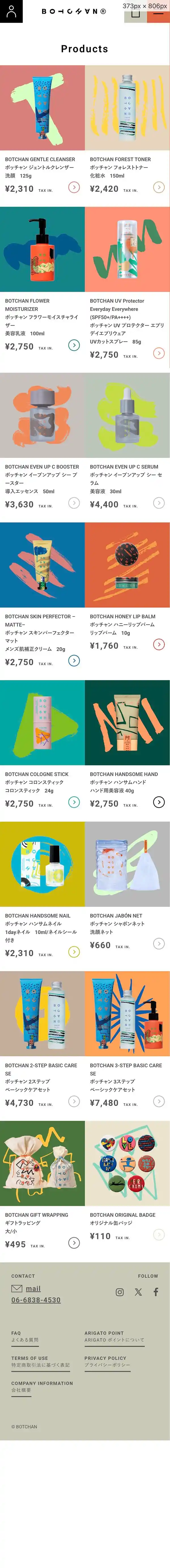Image resolution: width=170 pixels, height=1568 pixels.
Task: Open the account profile icon
Action: (11, 12)
